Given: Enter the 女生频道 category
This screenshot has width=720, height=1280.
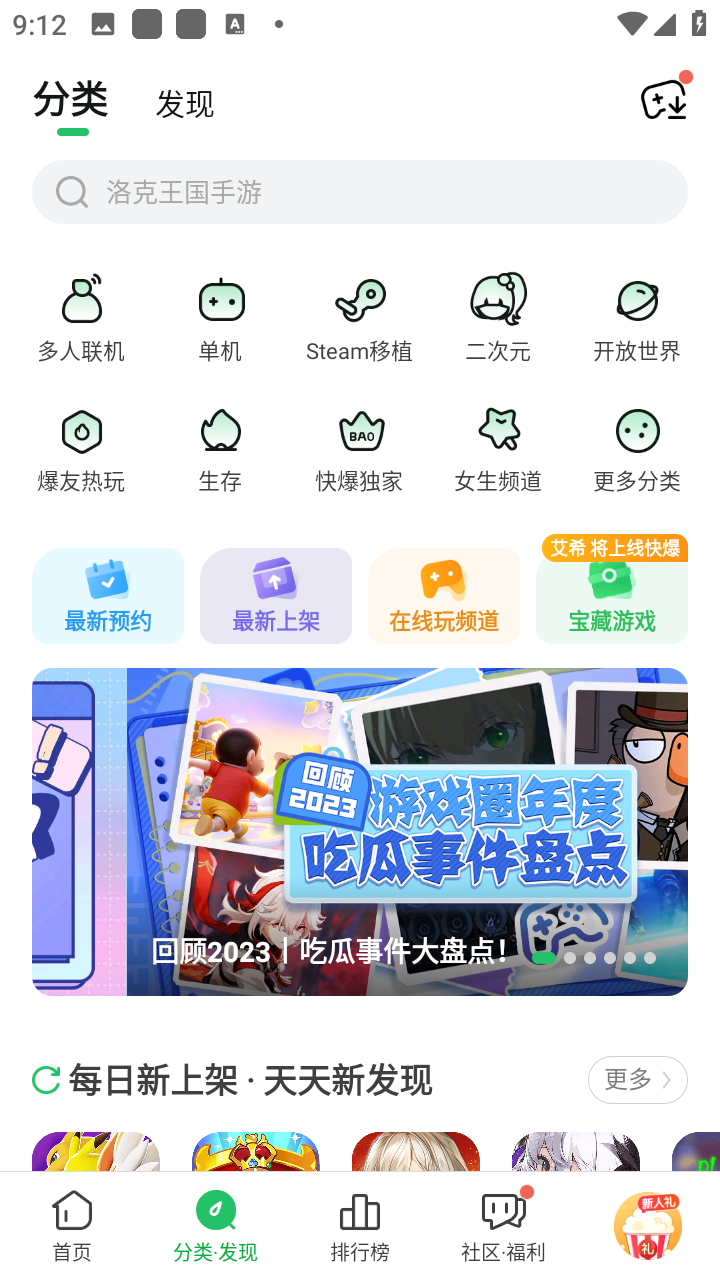Looking at the screenshot, I should (x=497, y=432).
